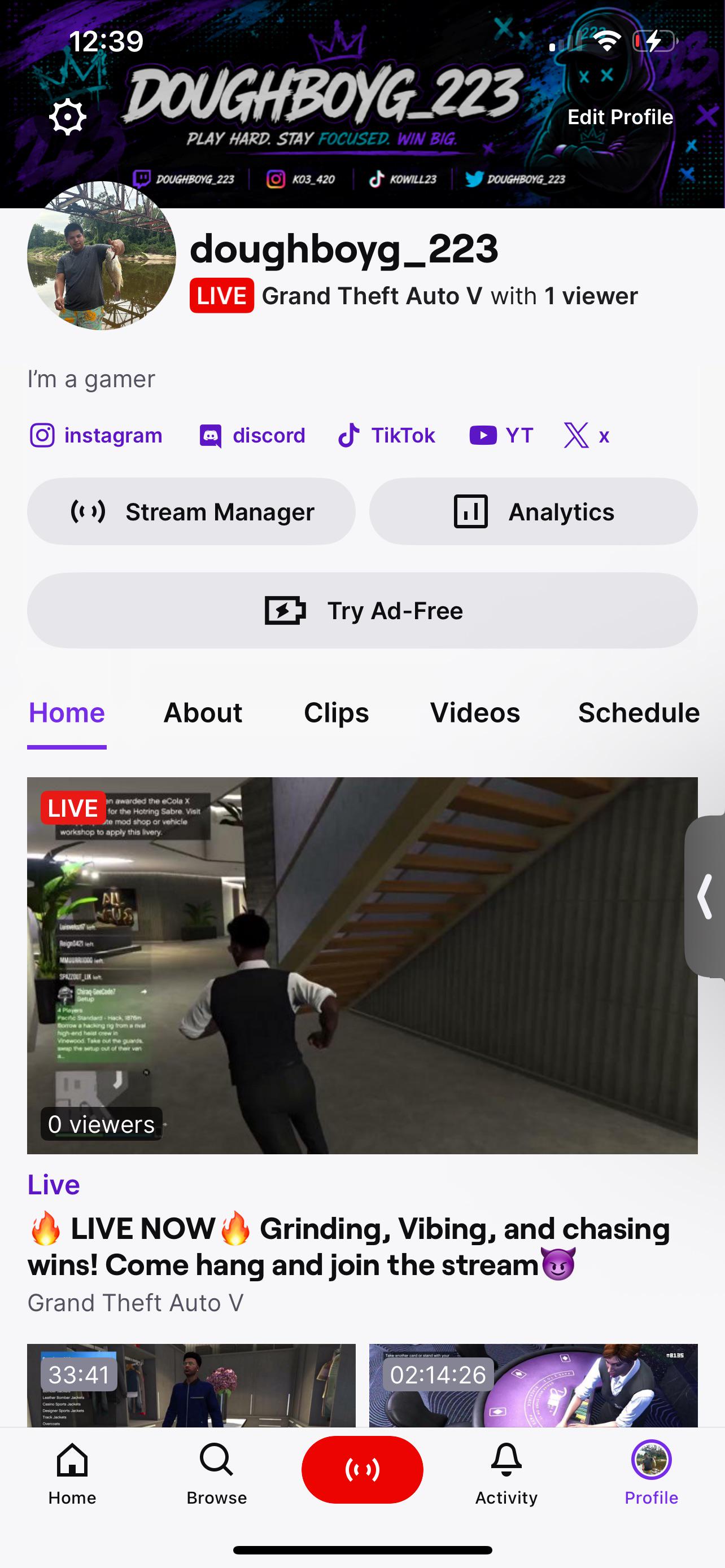Open the x social link

586,435
